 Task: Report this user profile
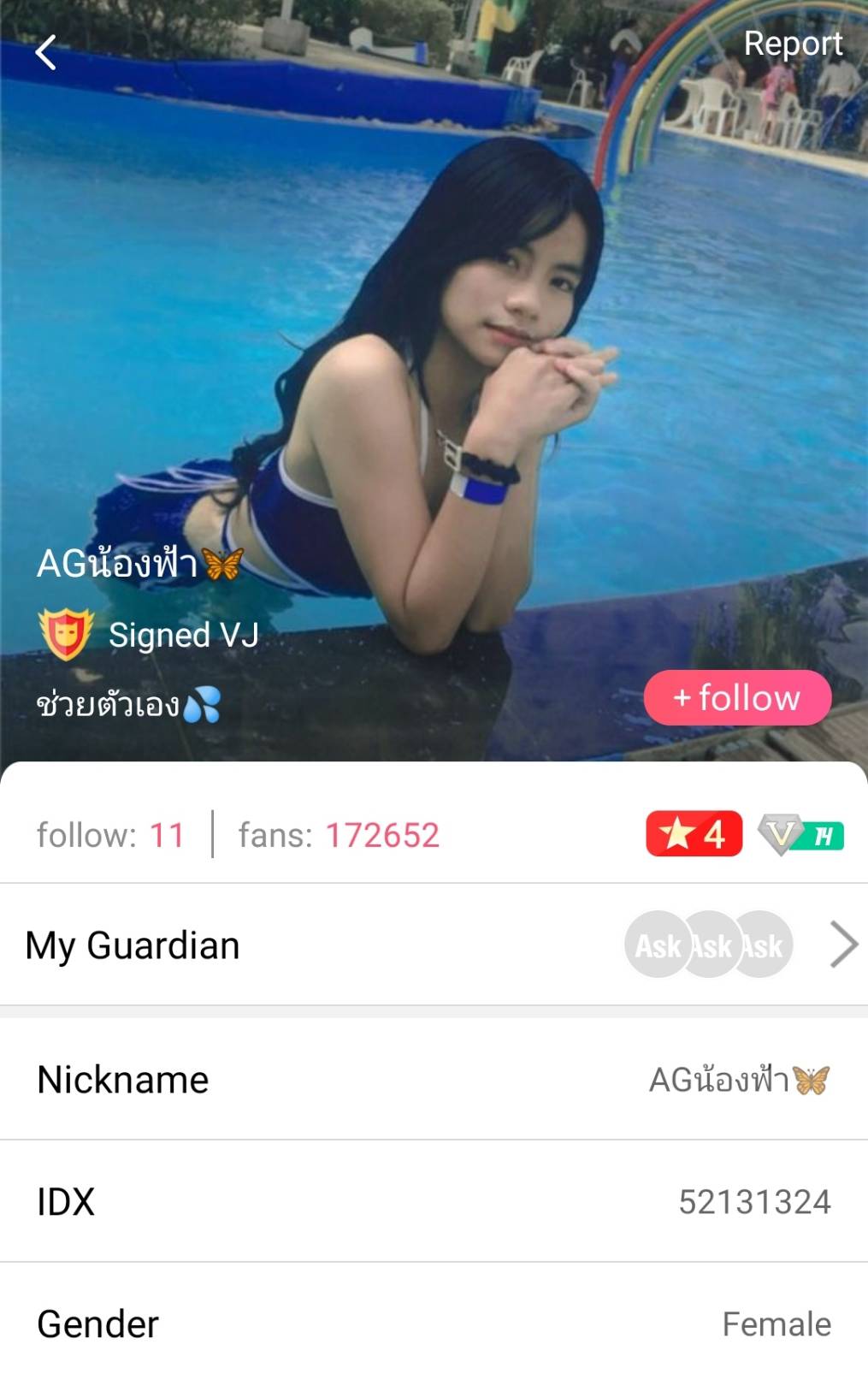792,44
